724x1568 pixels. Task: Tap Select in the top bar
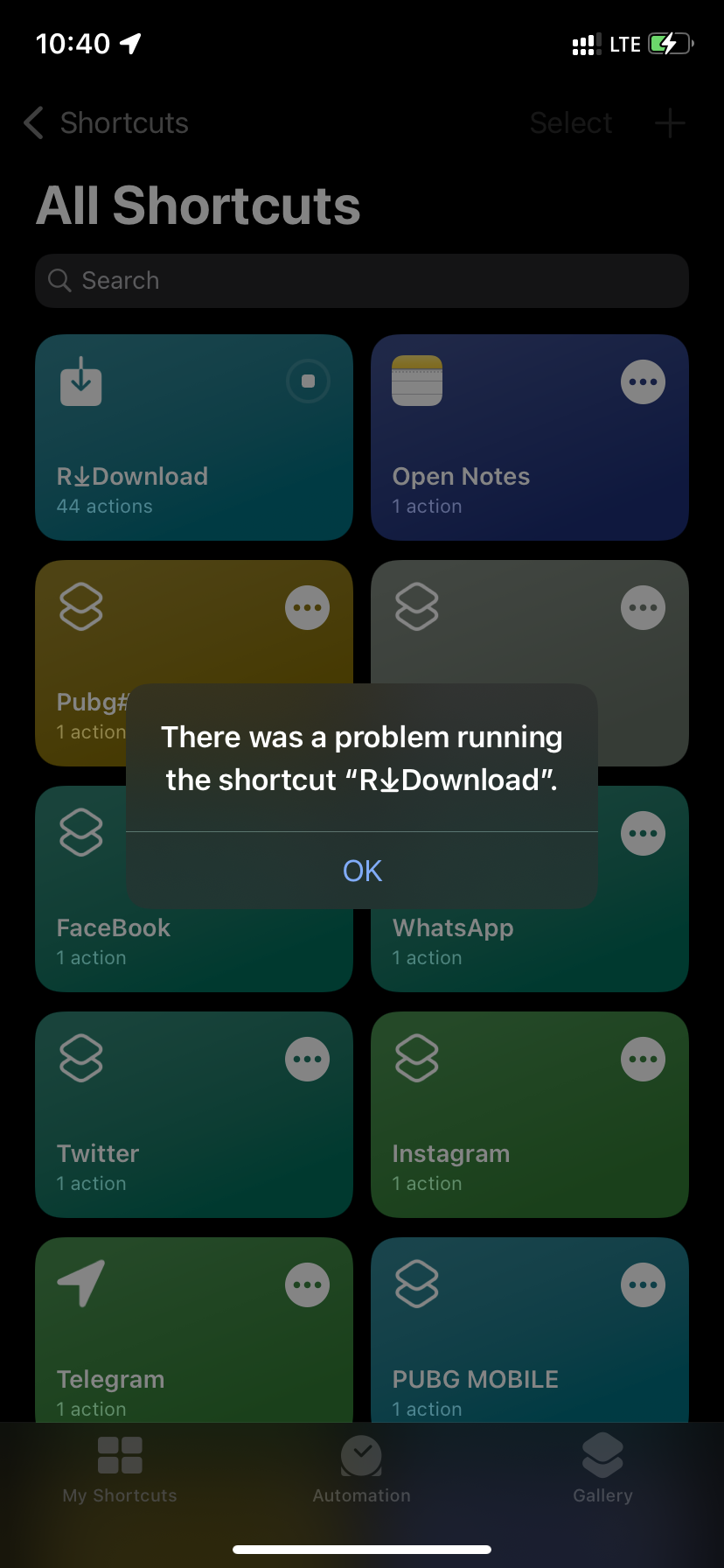pos(570,123)
